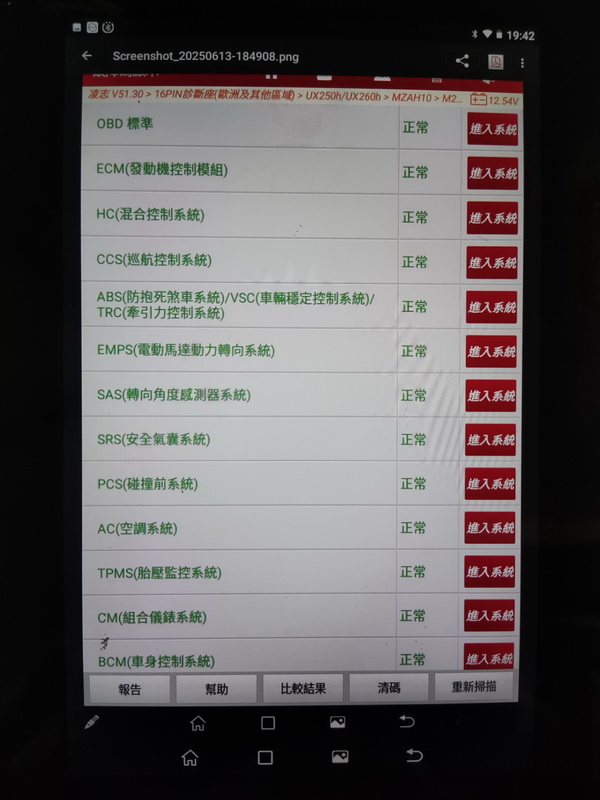The height and width of the screenshot is (800, 600).
Task: Edit the image with the pencil icon
Action: (x=91, y=721)
